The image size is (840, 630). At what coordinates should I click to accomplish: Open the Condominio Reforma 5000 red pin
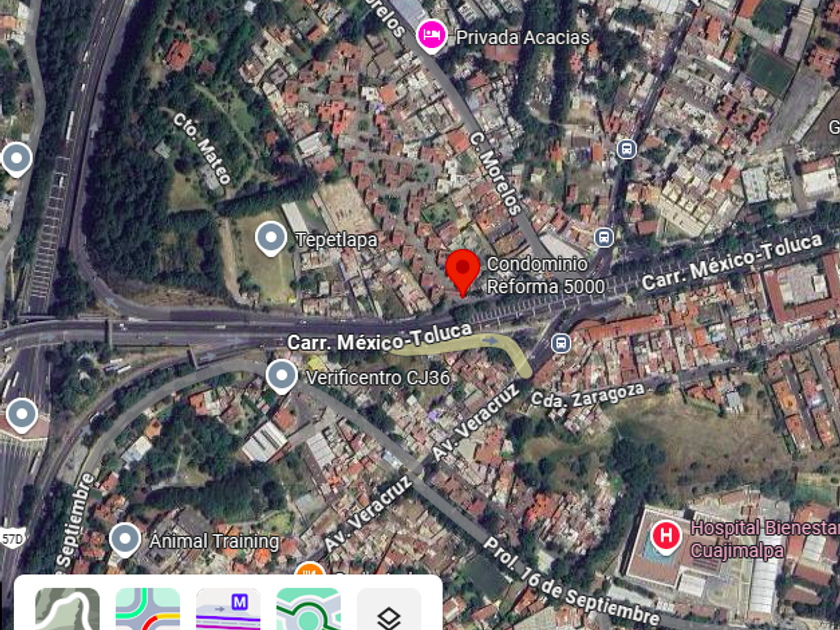tap(462, 271)
